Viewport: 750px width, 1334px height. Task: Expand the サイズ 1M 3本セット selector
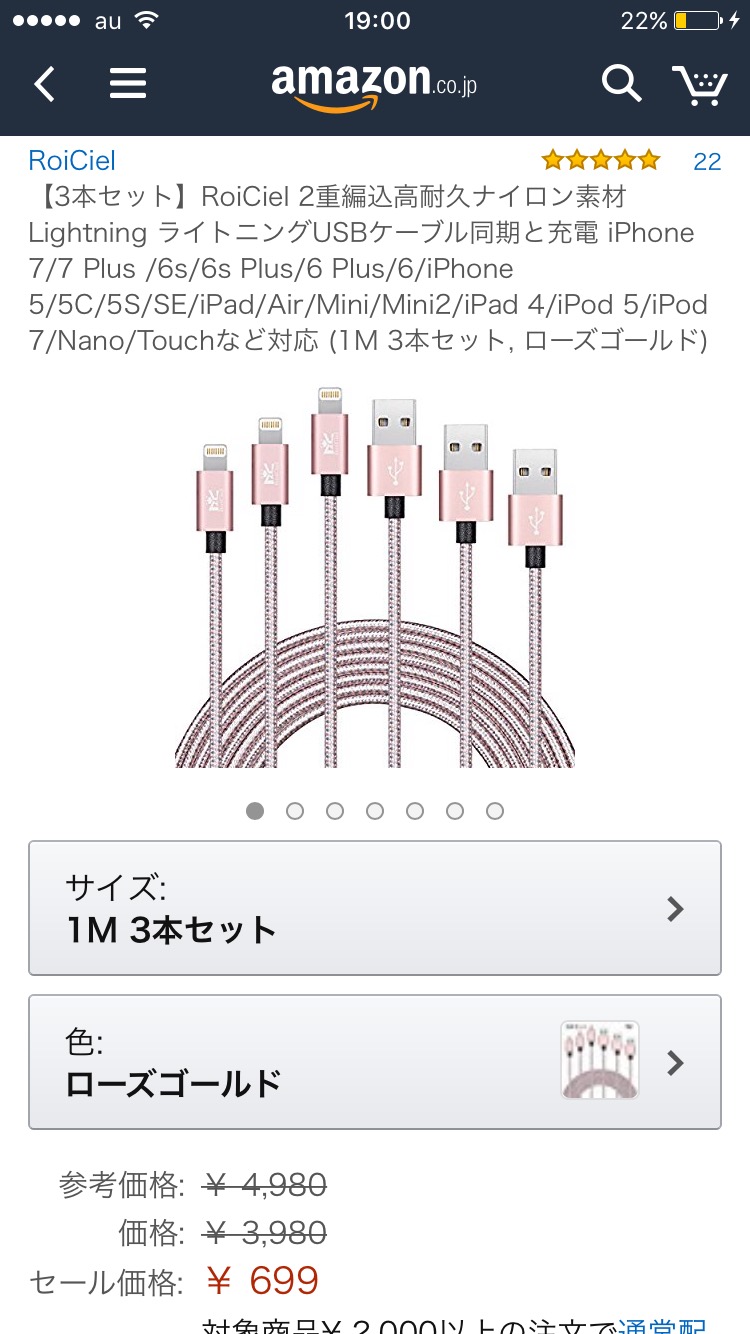click(375, 908)
